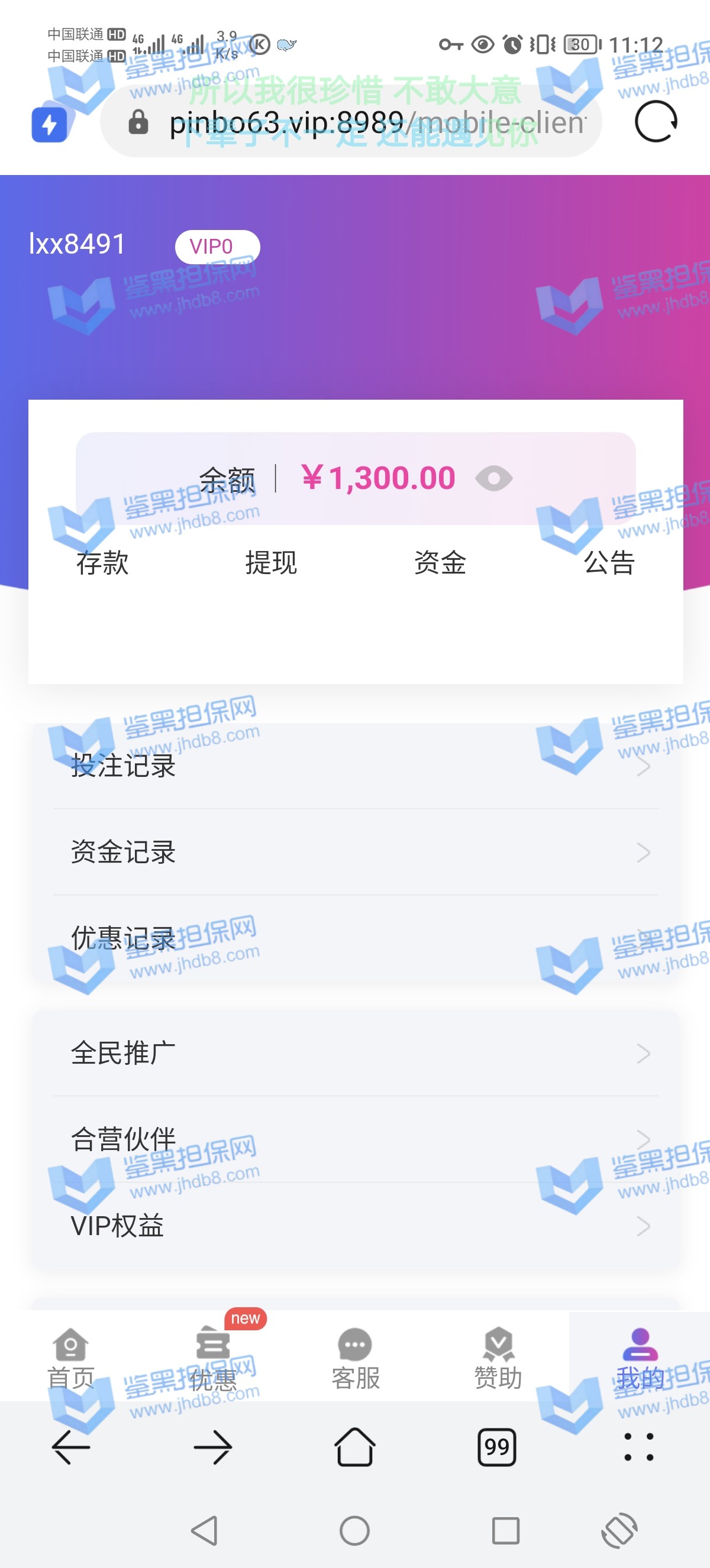Reload the page with the refresh icon

pyautogui.click(x=655, y=122)
